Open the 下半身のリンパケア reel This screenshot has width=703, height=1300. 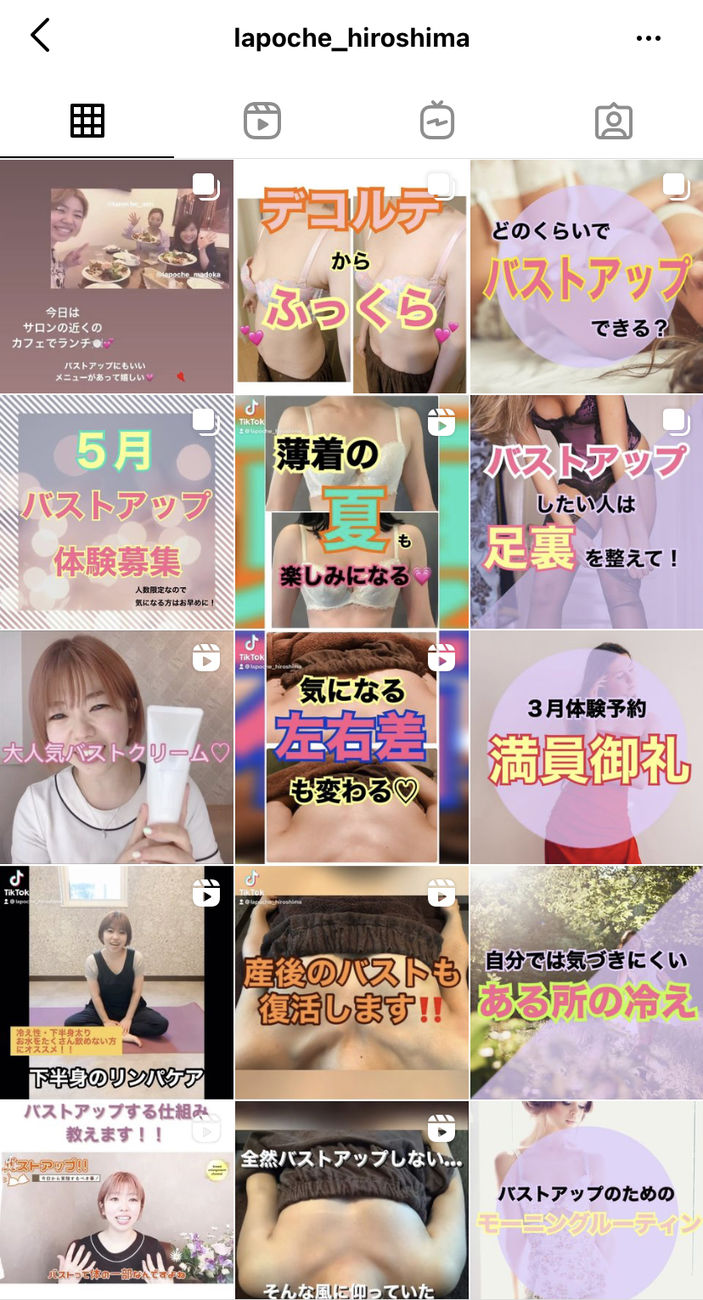tap(116, 983)
